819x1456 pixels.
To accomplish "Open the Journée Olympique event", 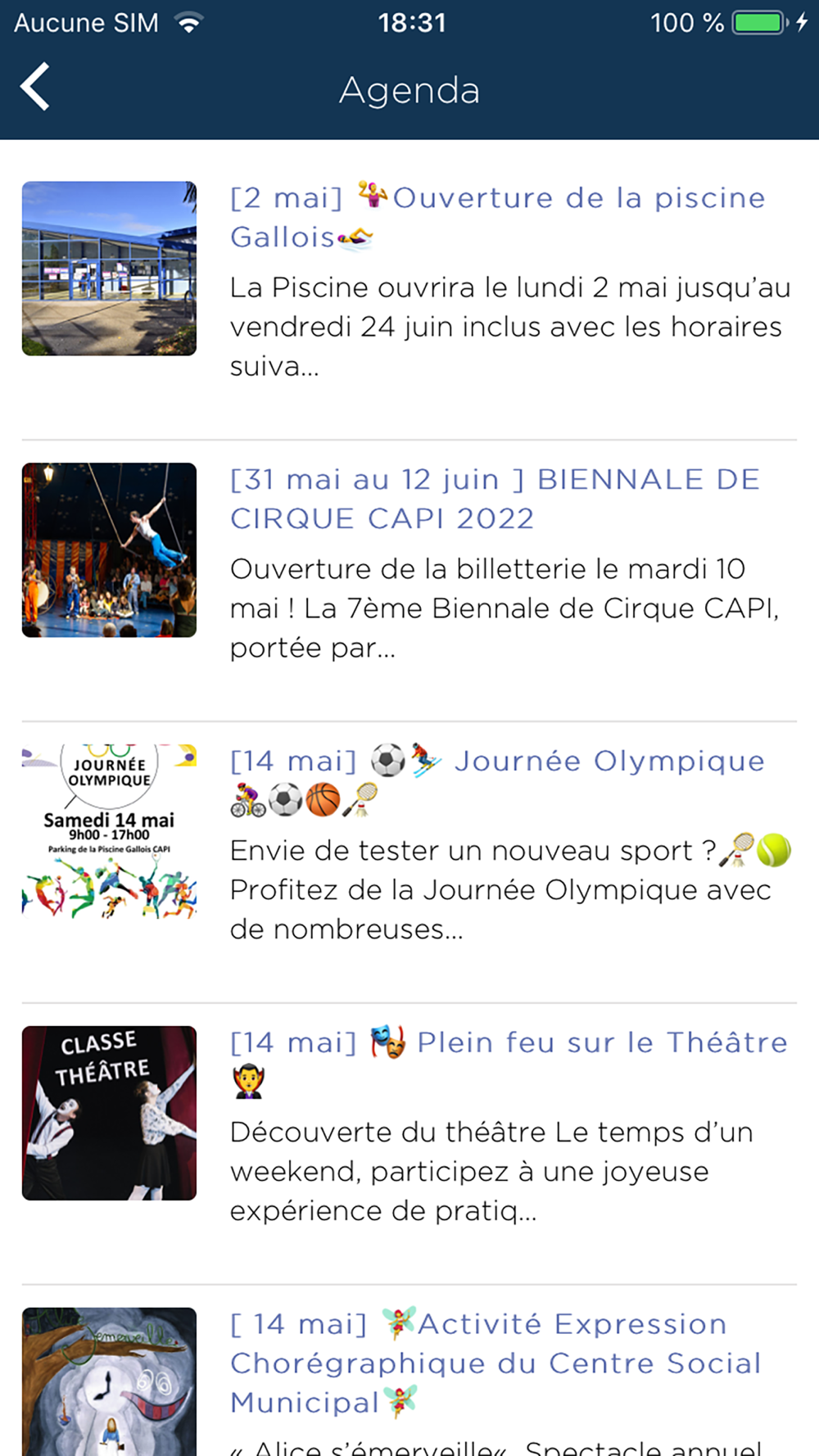I will 496,780.
